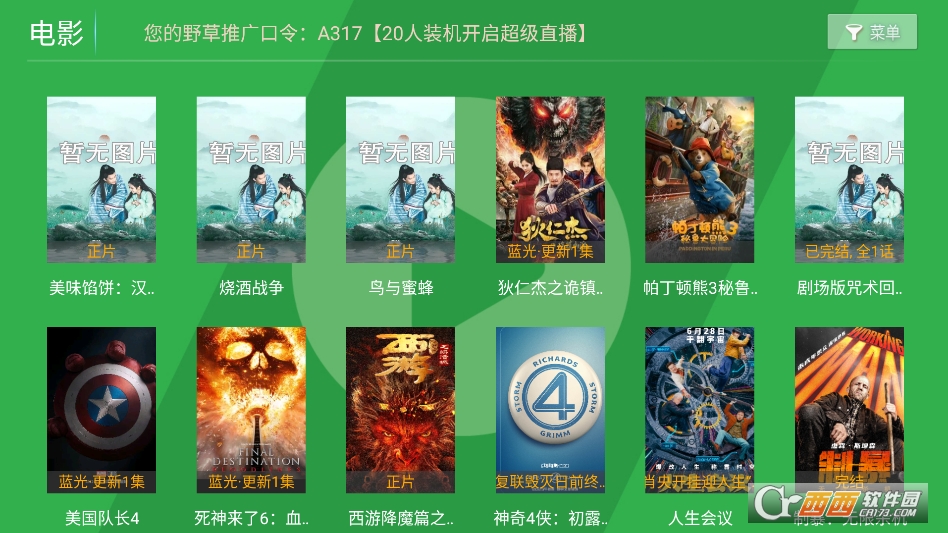
Task: Open 狄仁杰之诡镇.. movie poster
Action: coord(550,180)
